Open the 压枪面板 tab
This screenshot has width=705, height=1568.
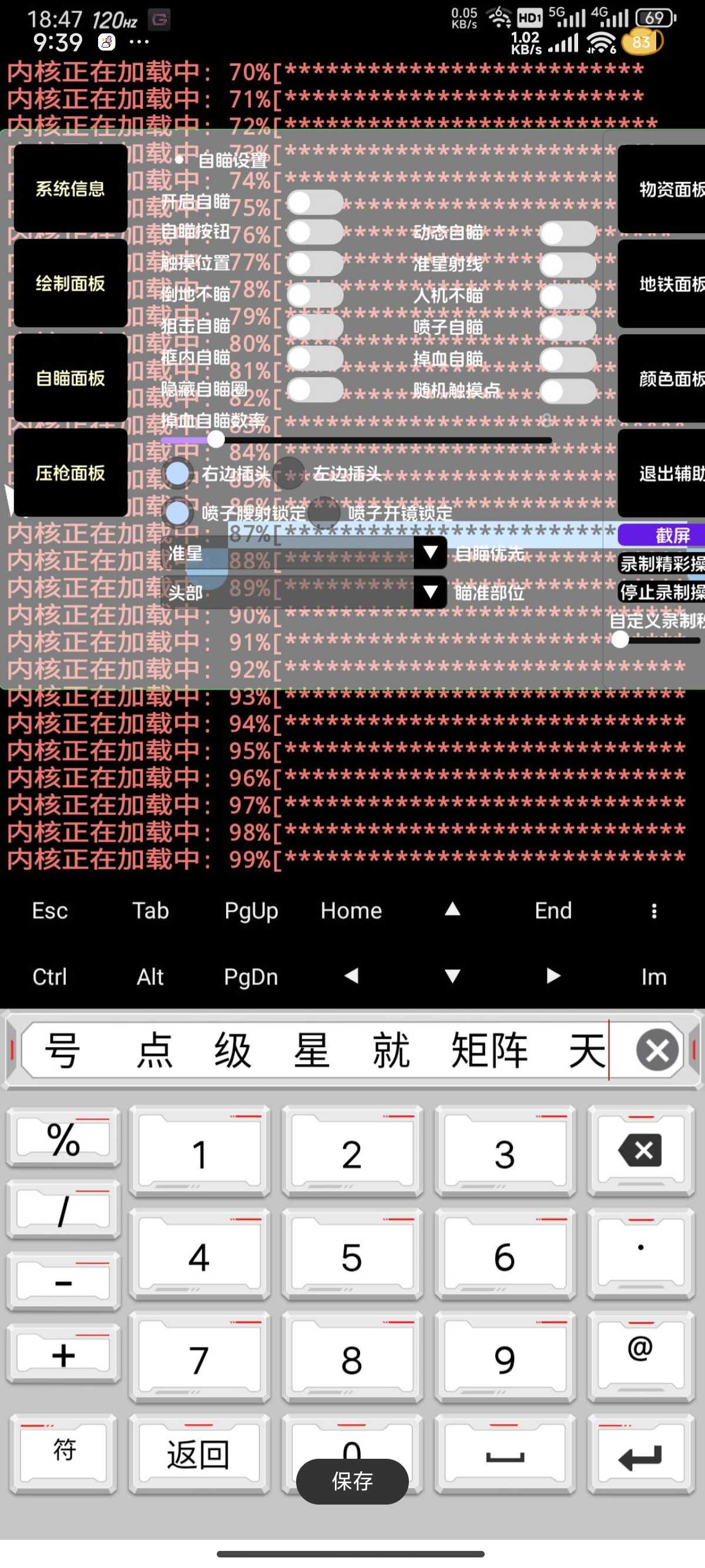(x=70, y=473)
